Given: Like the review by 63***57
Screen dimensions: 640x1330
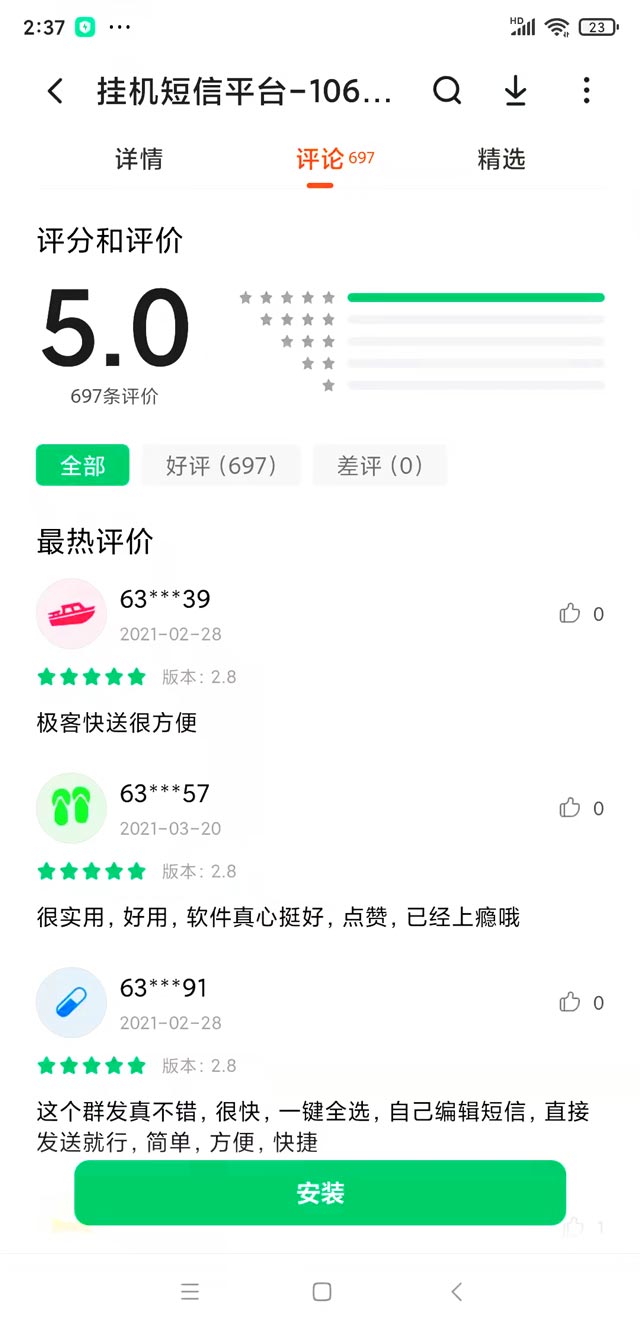Looking at the screenshot, I should pos(570,807).
